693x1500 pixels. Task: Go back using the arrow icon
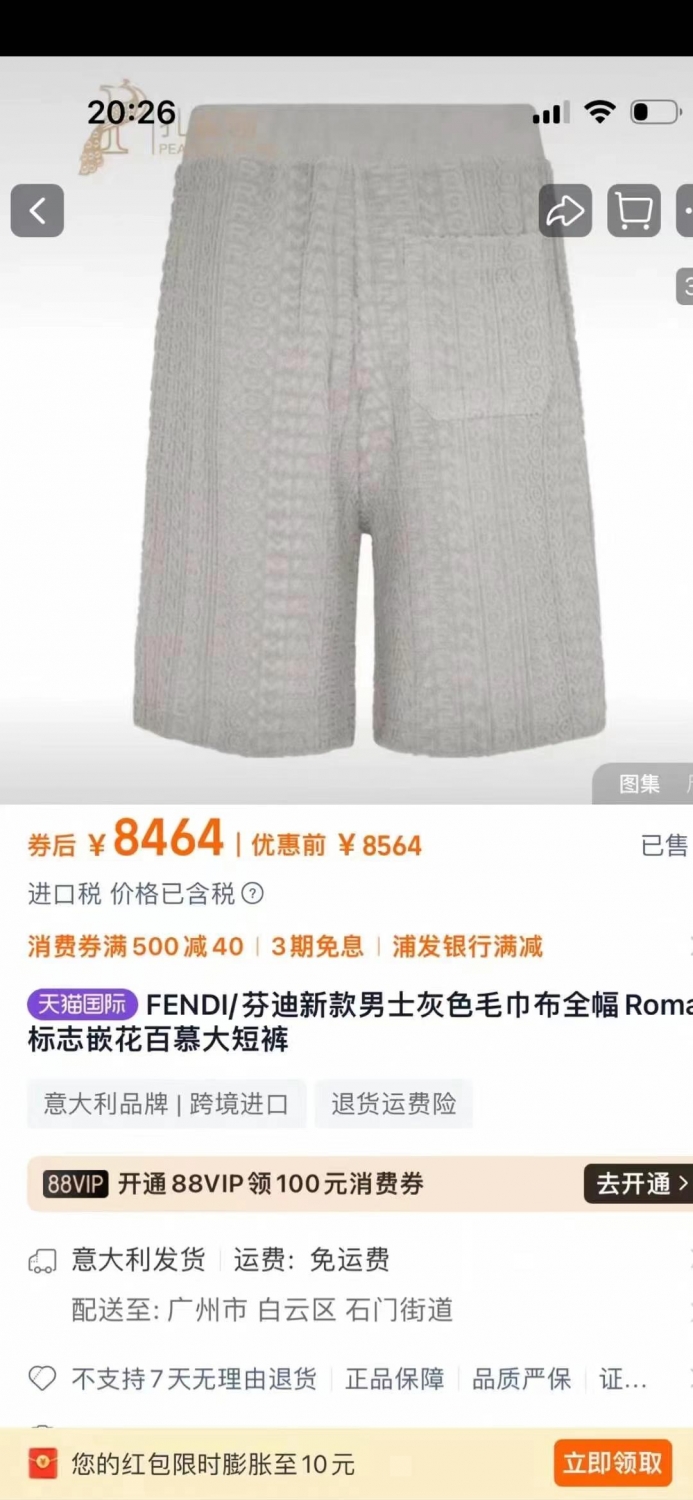[x=37, y=211]
